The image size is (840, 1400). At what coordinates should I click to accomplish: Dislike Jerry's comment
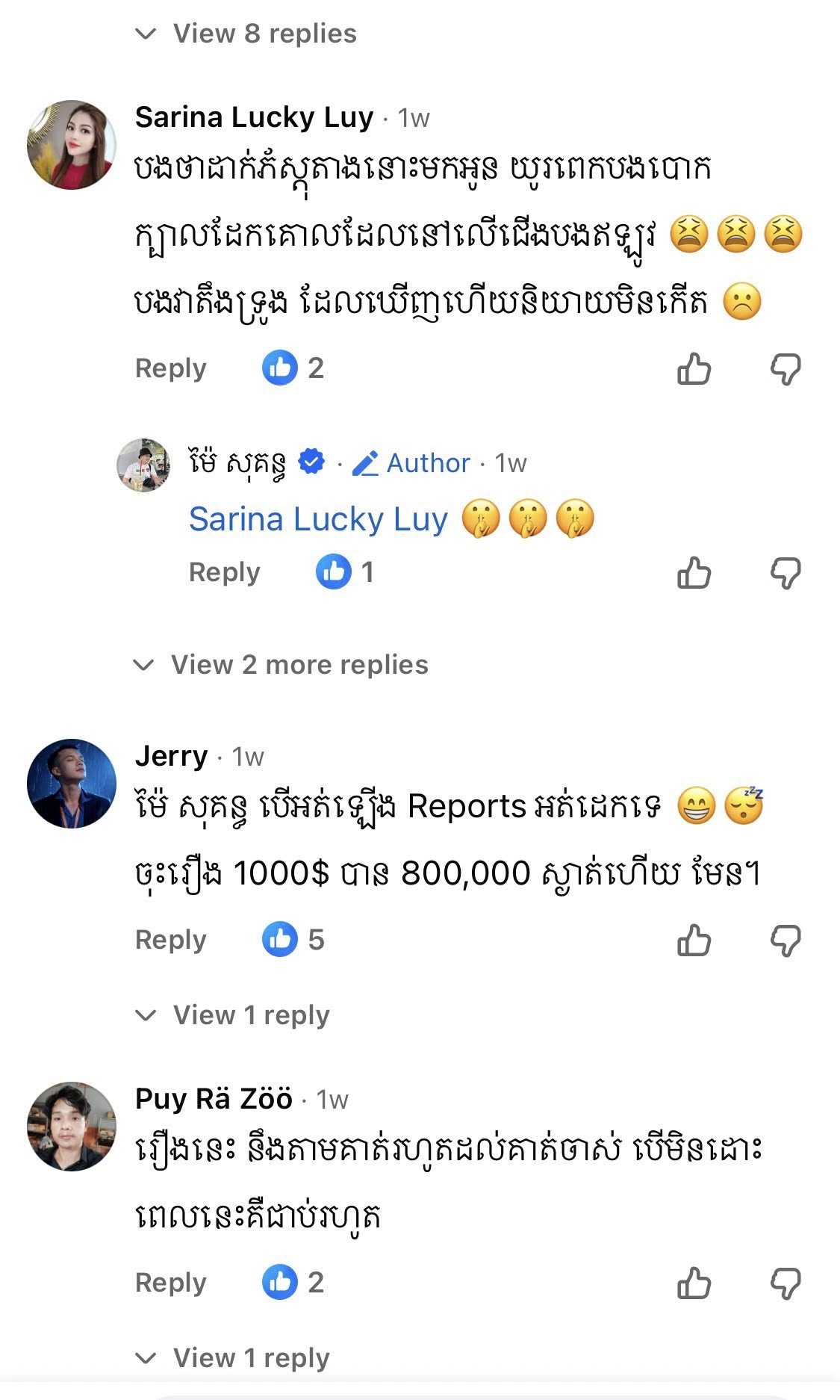click(x=785, y=941)
